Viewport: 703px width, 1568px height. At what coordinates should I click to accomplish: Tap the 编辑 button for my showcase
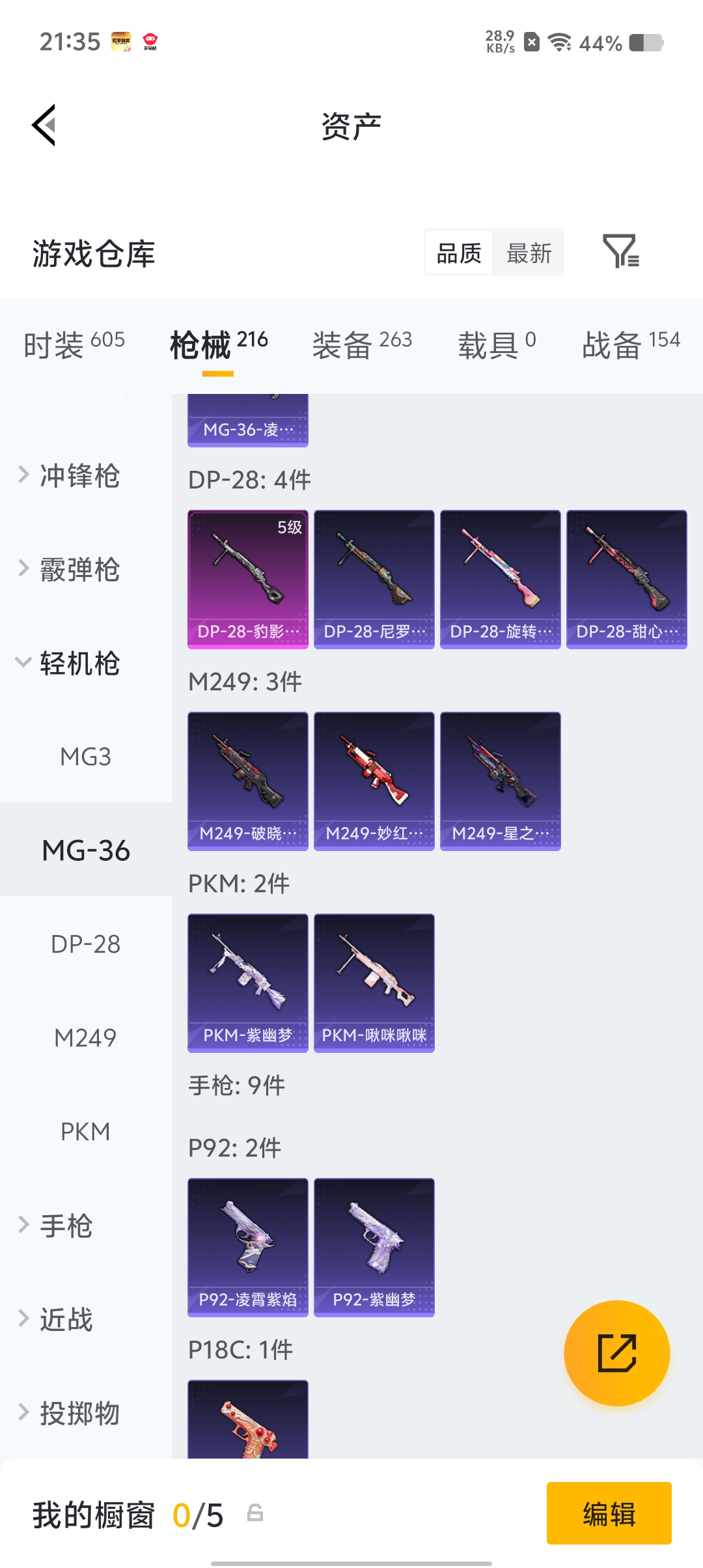pos(609,1513)
